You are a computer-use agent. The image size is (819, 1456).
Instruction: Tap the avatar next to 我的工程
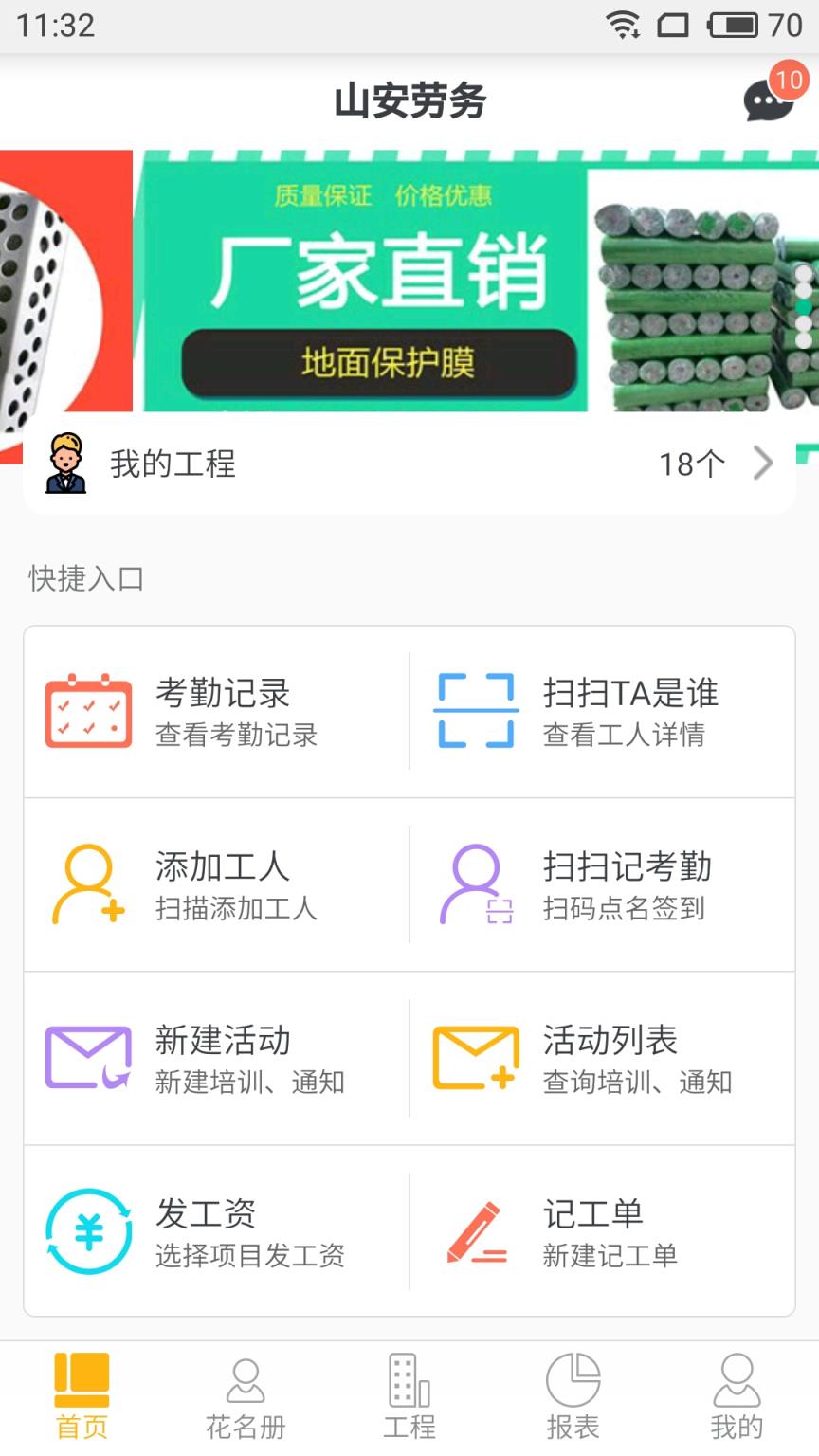(64, 464)
